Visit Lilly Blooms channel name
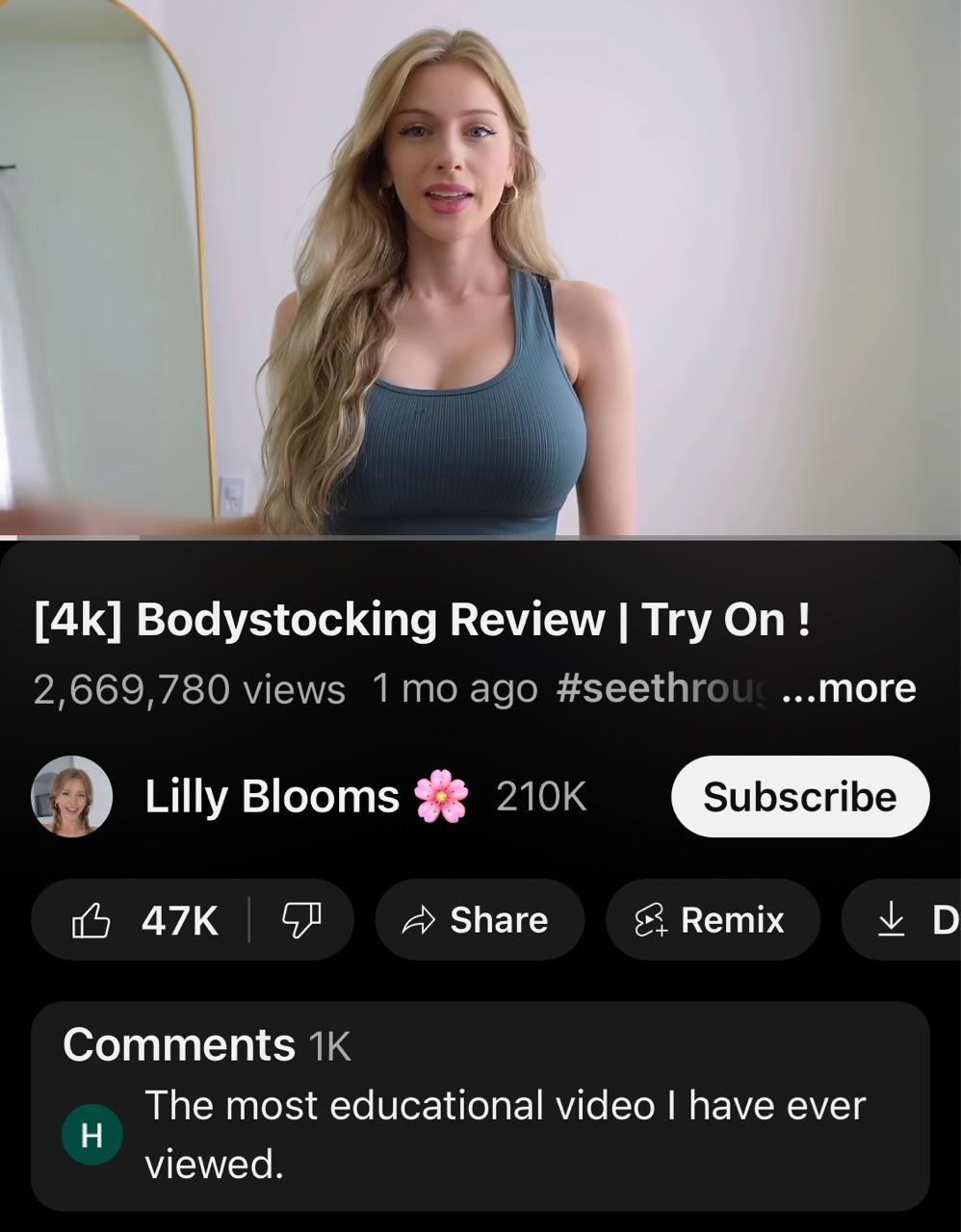The height and width of the screenshot is (1232, 961). click(272, 797)
